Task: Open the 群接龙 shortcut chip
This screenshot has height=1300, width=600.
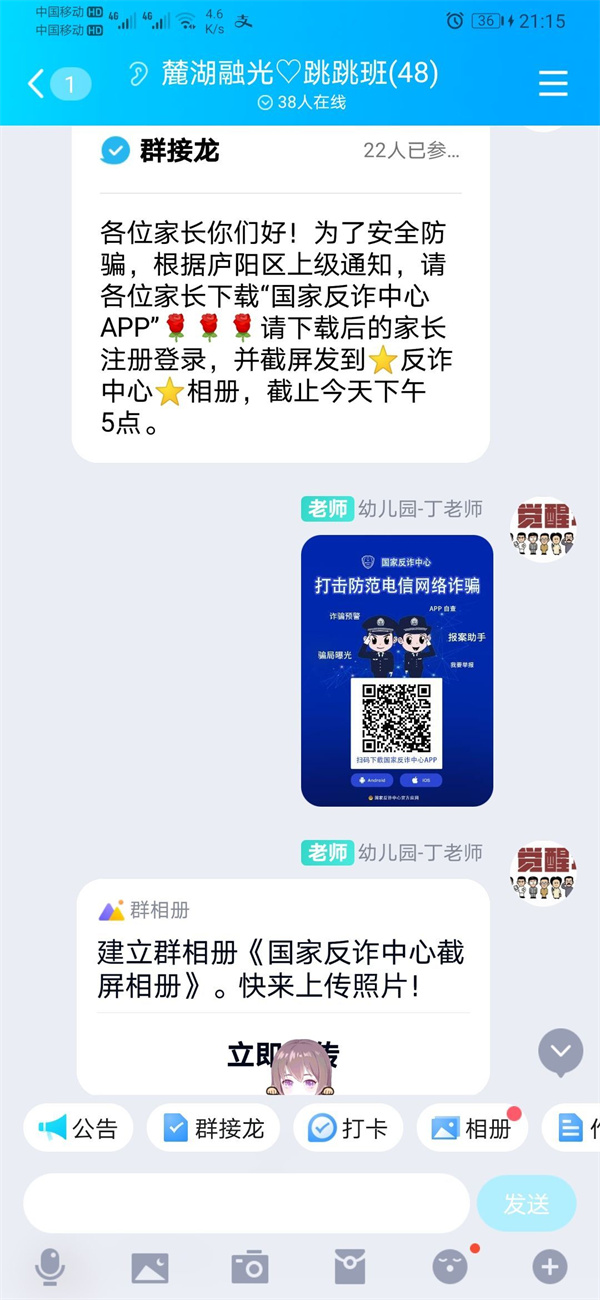Action: coord(212,1128)
